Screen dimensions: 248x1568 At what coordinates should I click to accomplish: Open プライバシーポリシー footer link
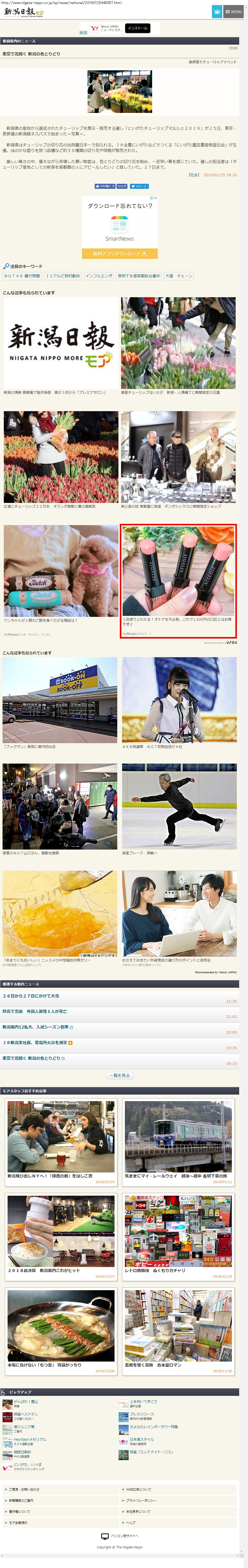(x=141, y=1500)
